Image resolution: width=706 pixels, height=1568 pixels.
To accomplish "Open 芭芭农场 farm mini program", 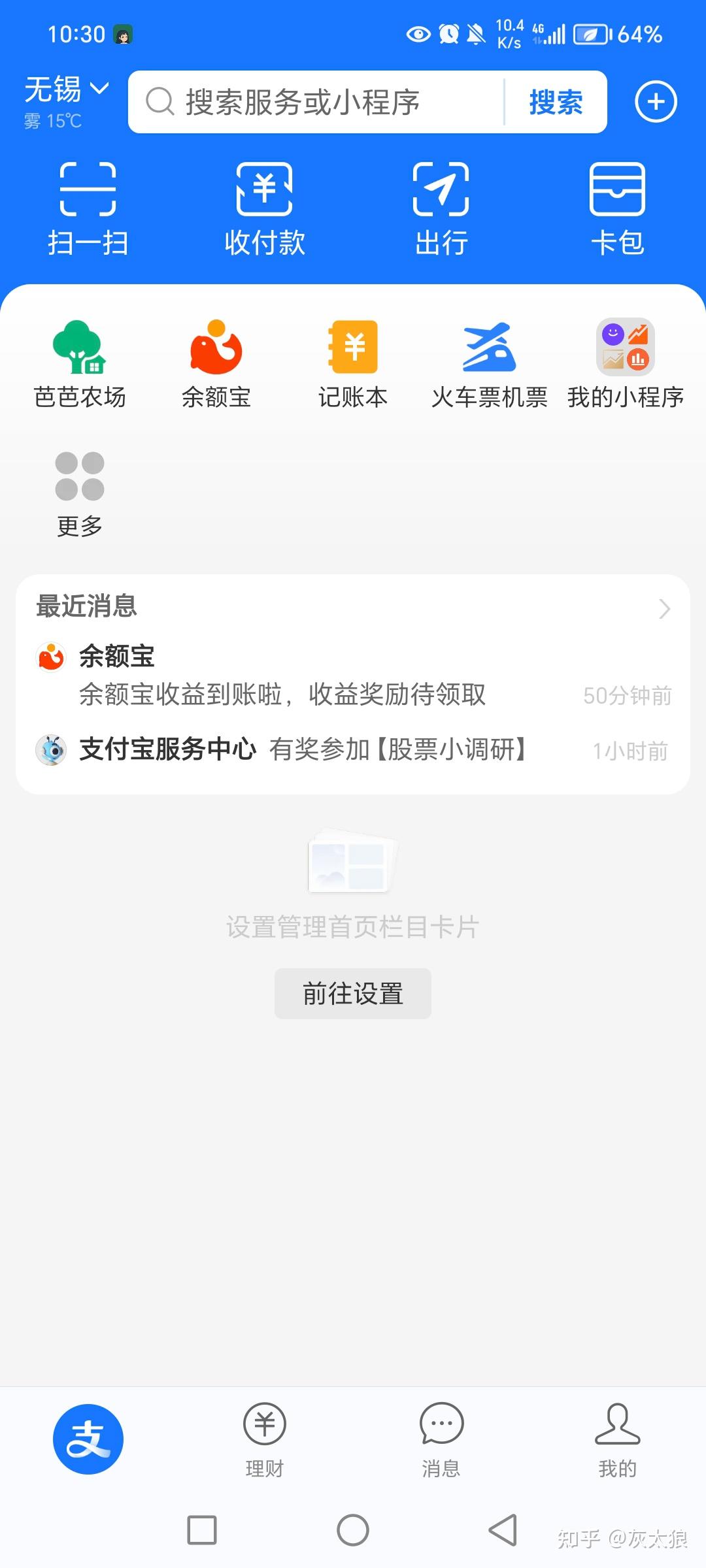I will (79, 363).
